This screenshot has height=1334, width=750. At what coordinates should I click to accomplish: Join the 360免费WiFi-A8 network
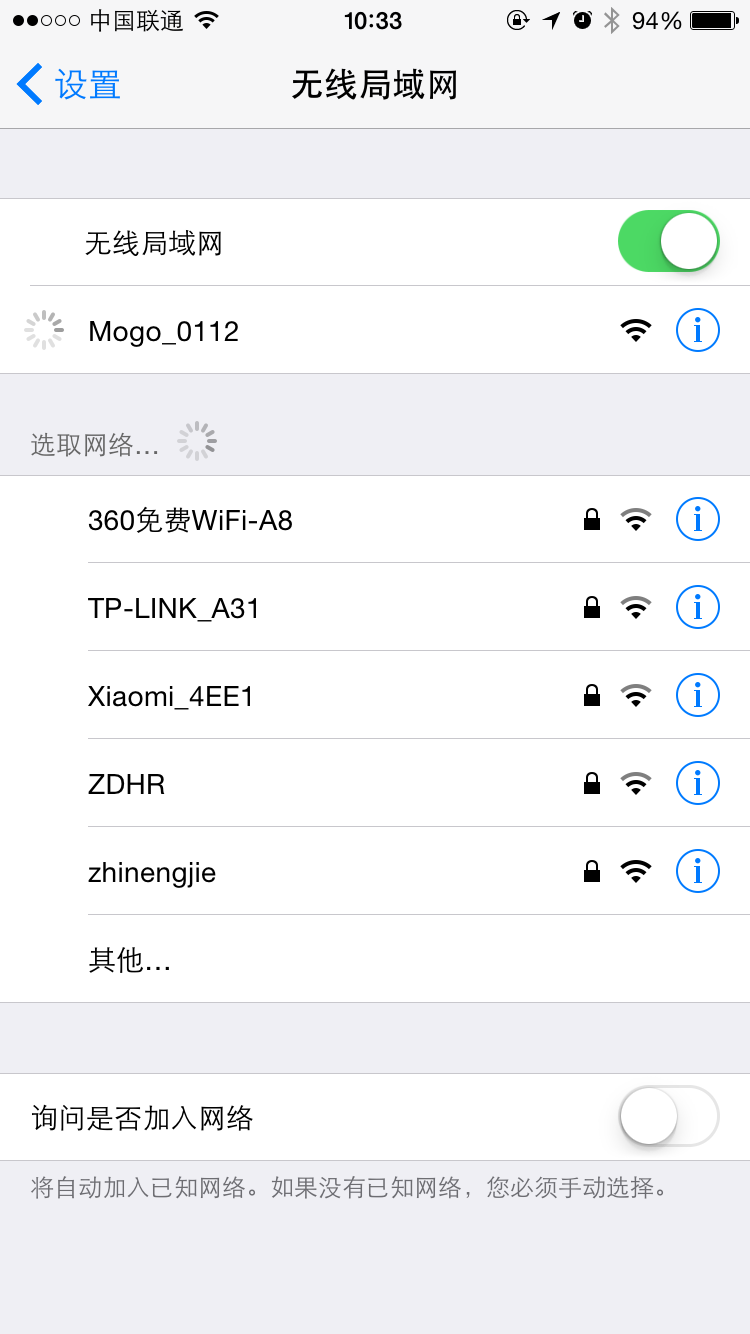point(300,520)
